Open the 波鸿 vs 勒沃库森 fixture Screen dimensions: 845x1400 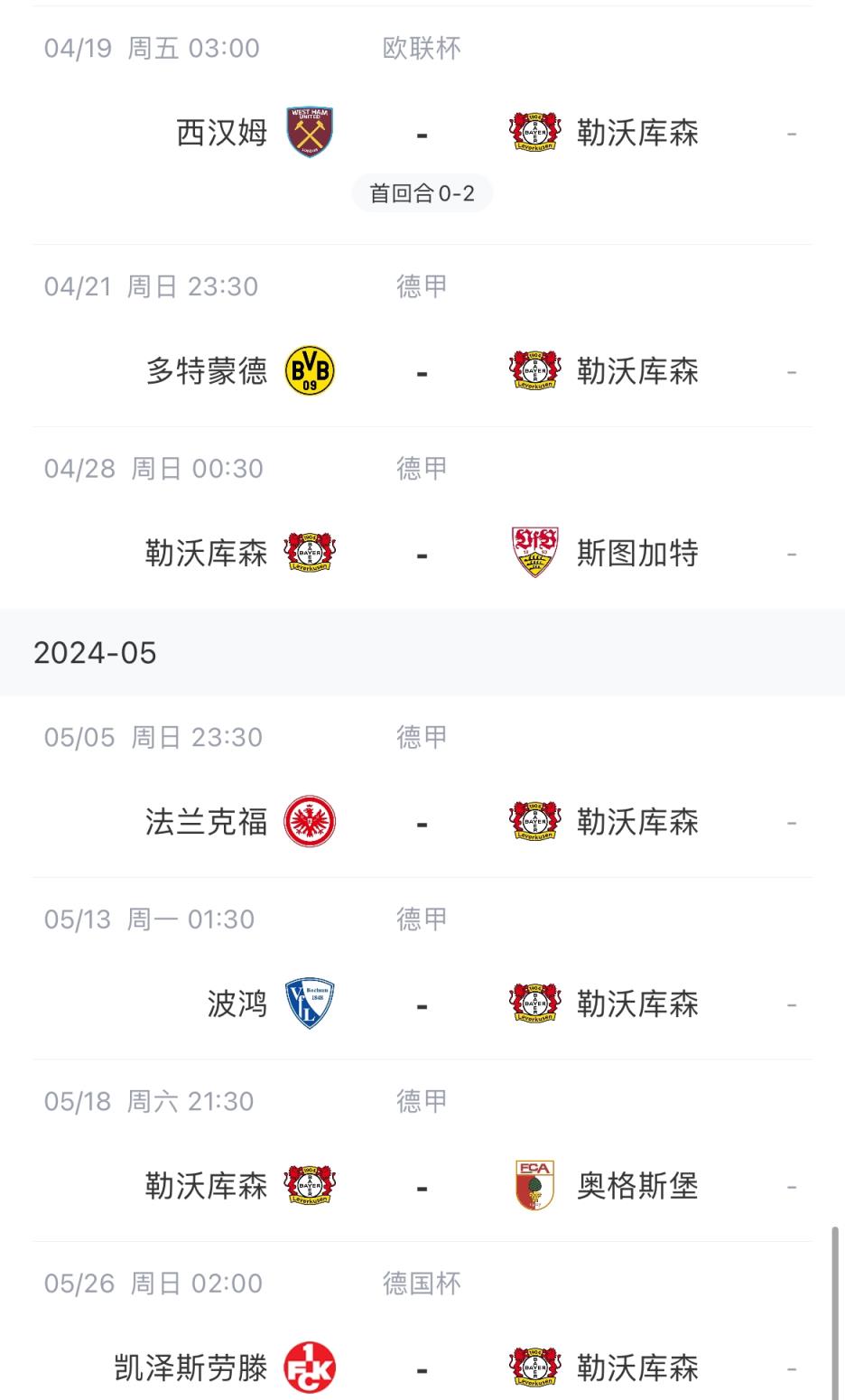click(422, 1003)
